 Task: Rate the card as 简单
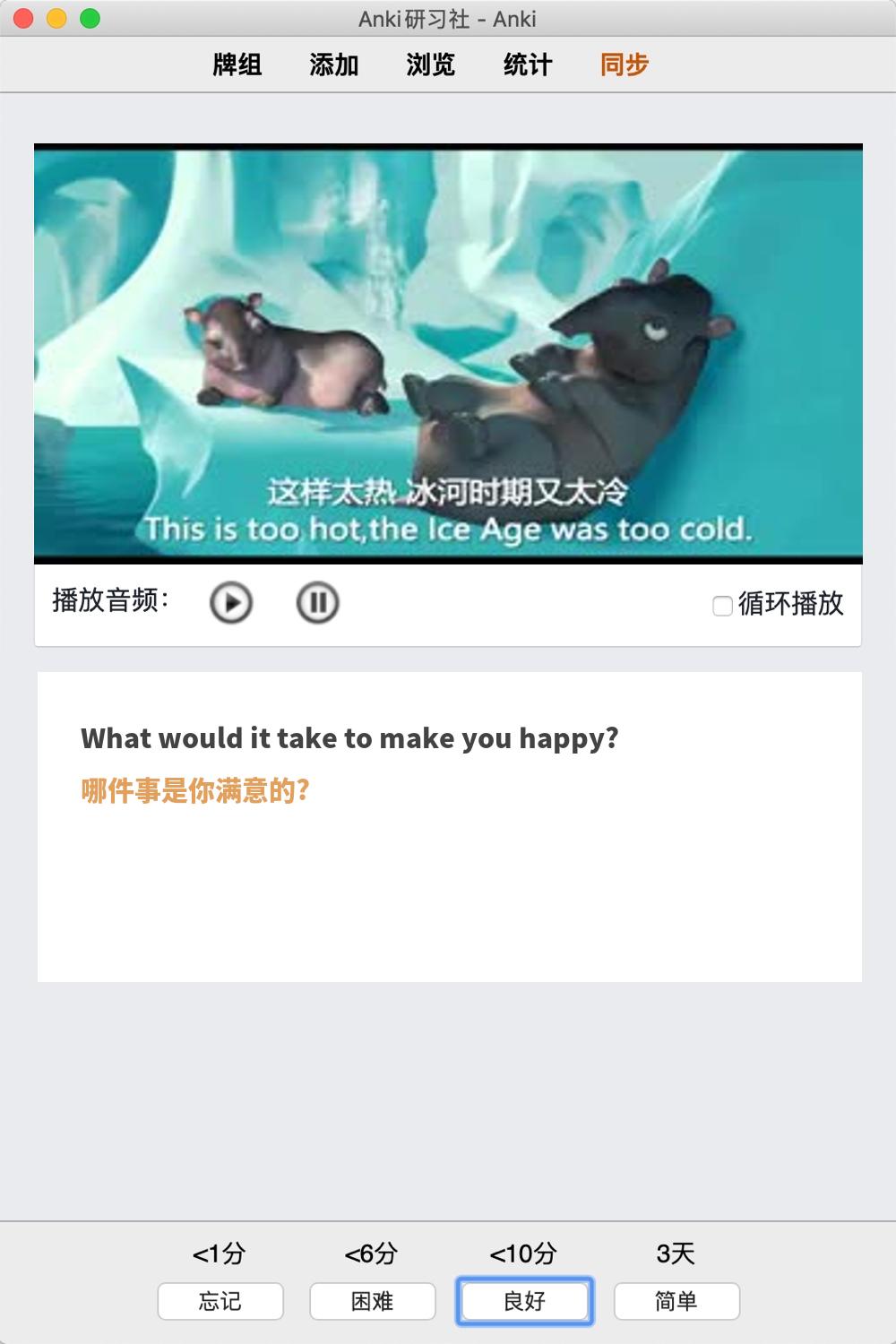676,1301
